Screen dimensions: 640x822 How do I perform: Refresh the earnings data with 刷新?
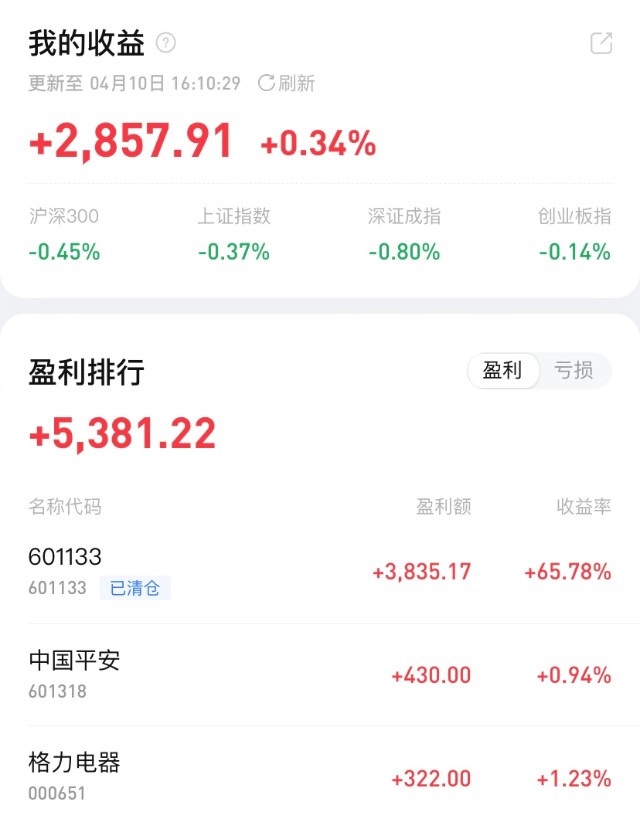[x=286, y=83]
